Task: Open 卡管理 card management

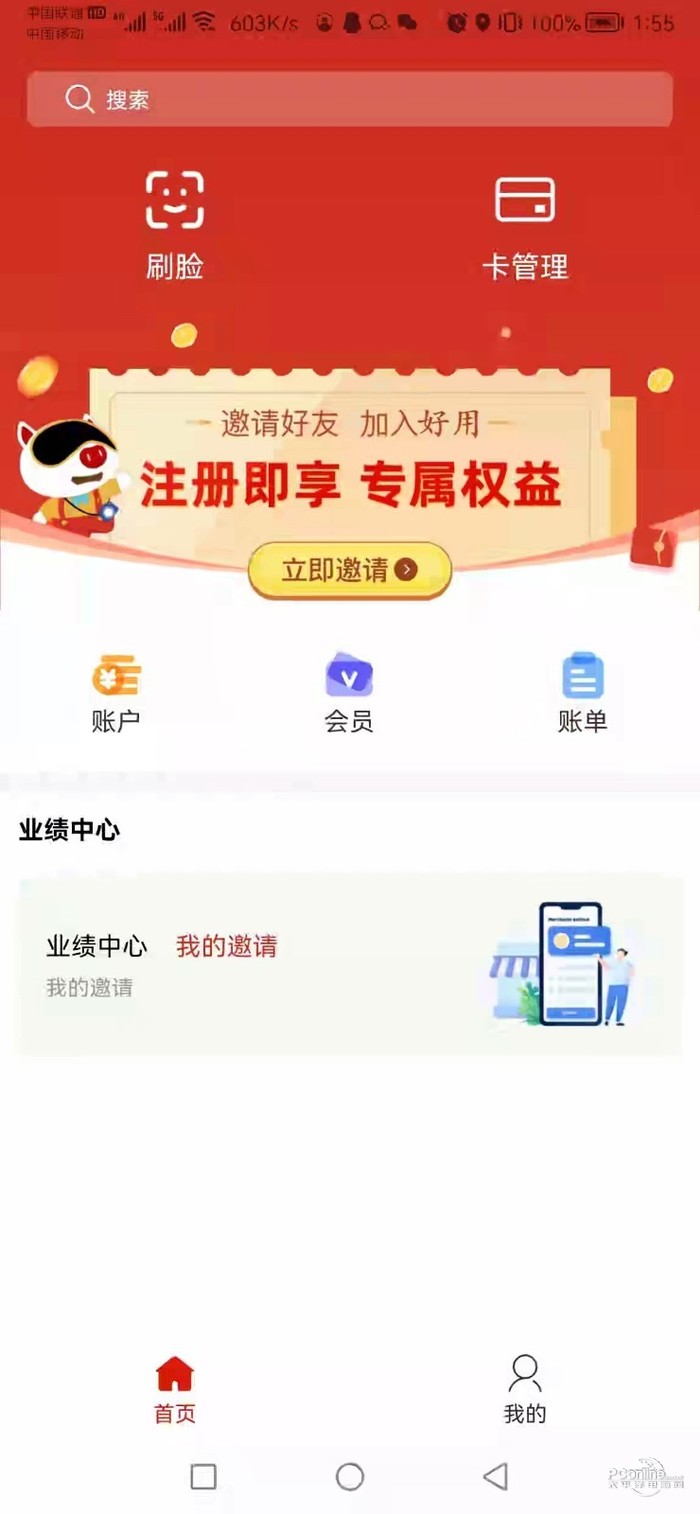Action: click(525, 226)
